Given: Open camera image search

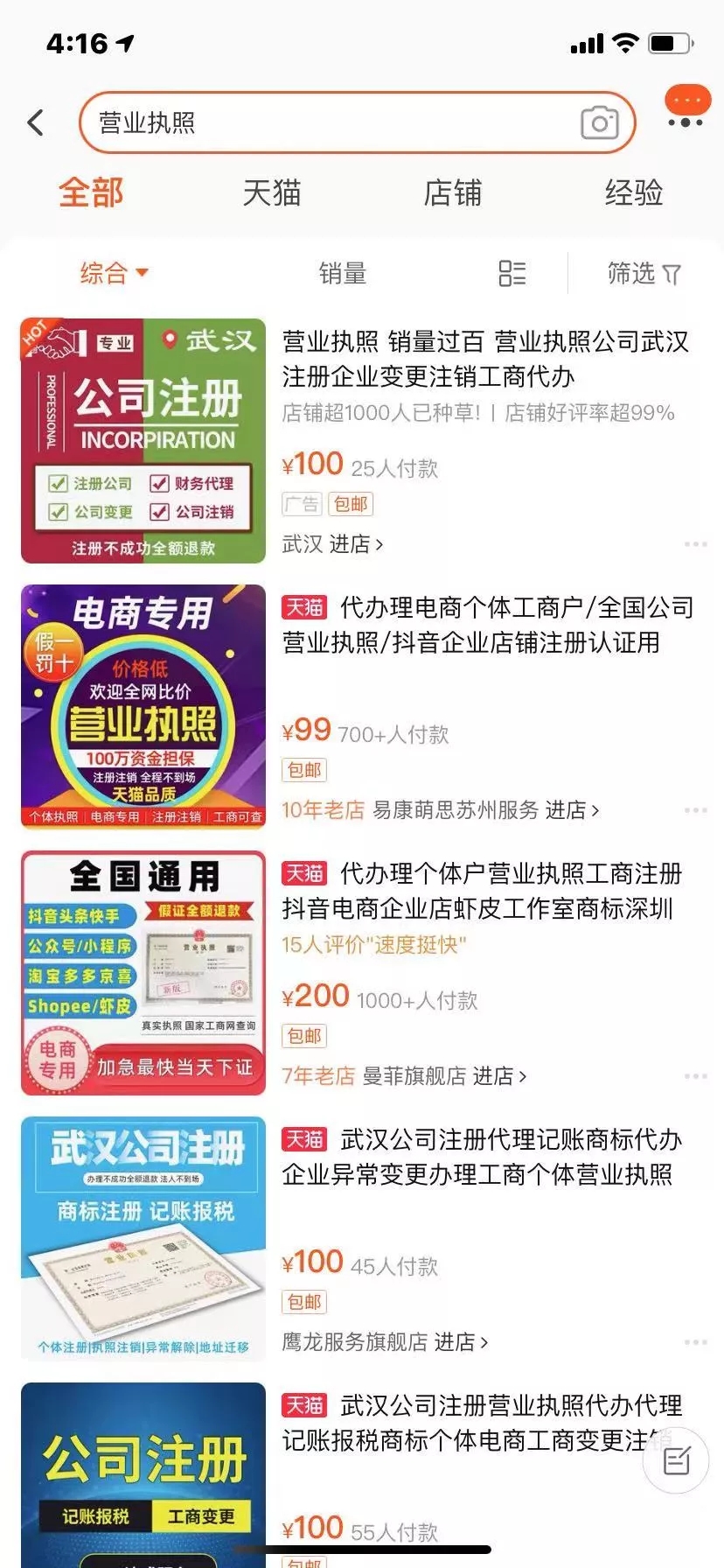Looking at the screenshot, I should [x=599, y=122].
